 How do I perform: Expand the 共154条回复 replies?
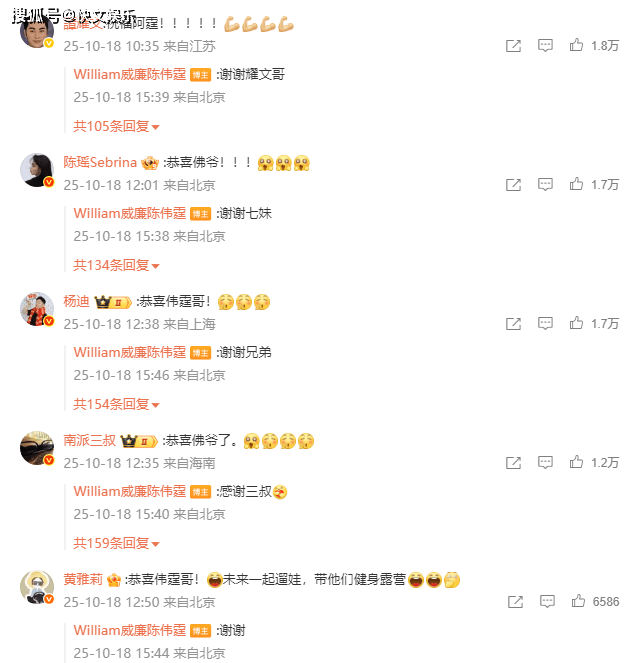[x=116, y=404]
